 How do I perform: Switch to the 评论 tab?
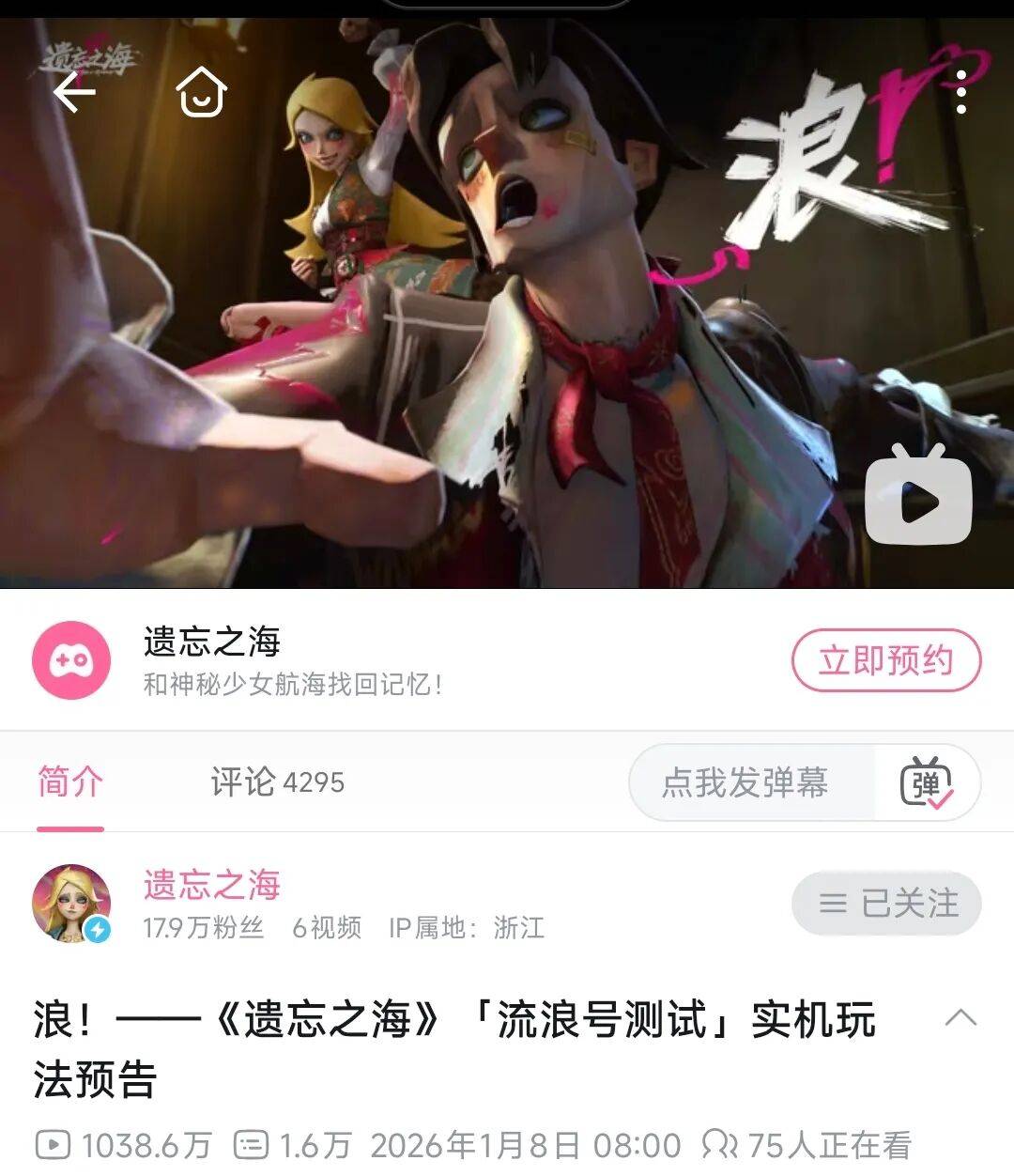pyautogui.click(x=277, y=782)
